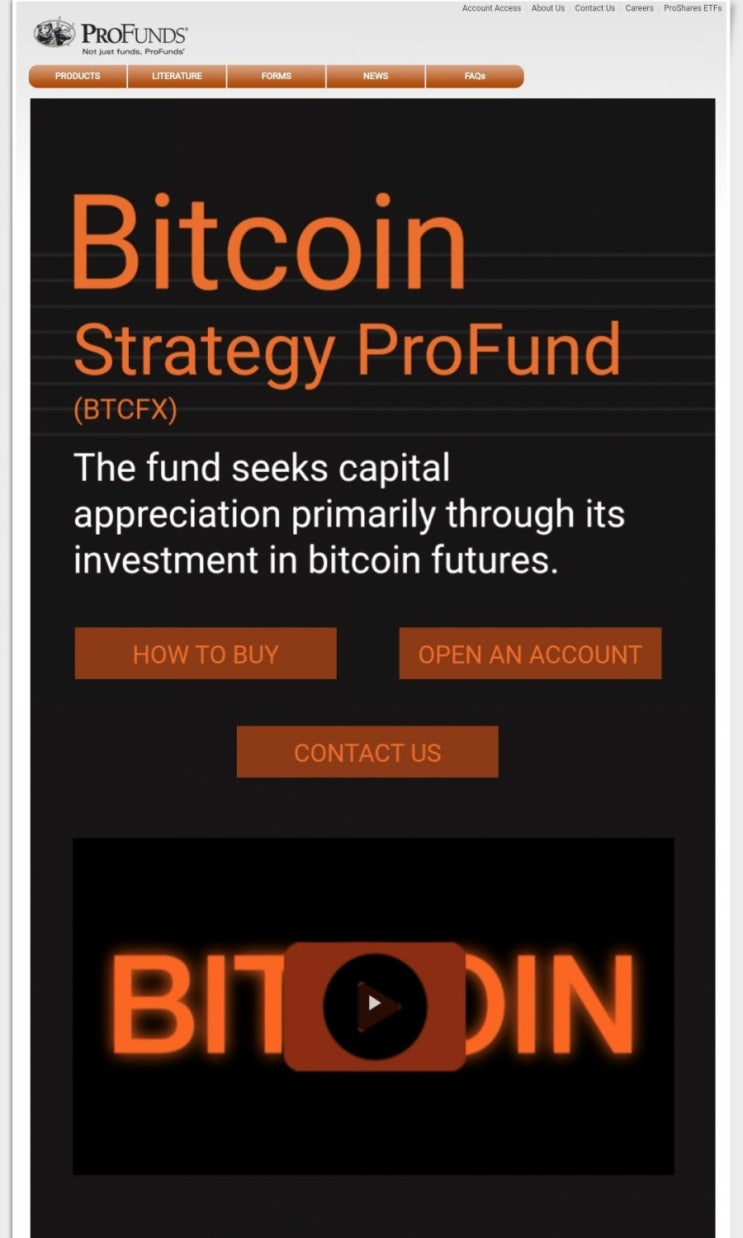
Task: Click the fund description paragraph
Action: coord(348,514)
